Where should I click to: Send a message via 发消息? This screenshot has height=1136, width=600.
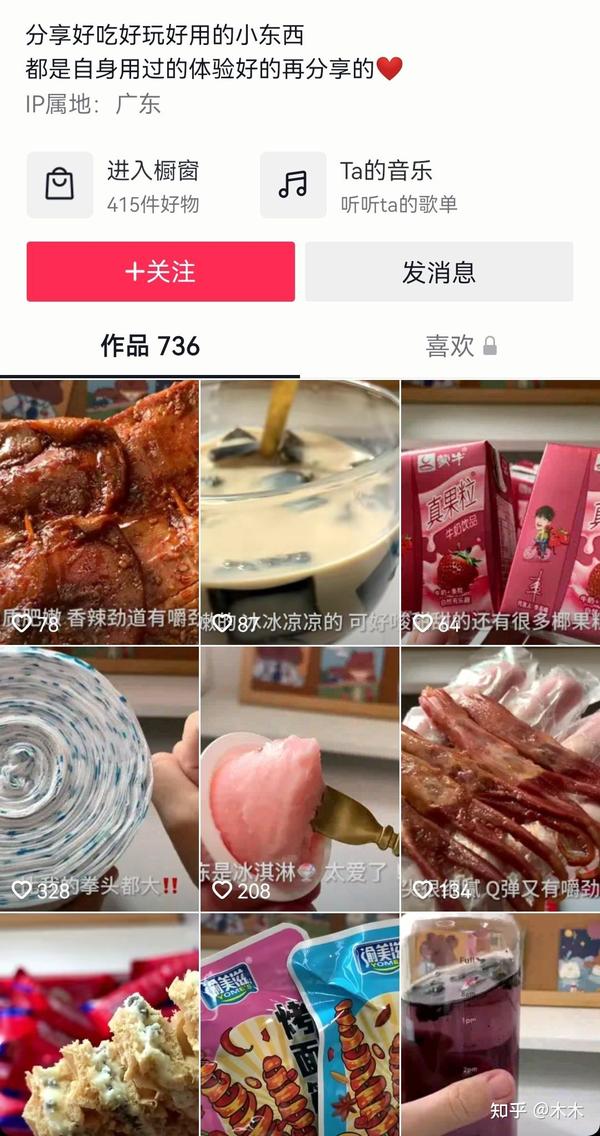pyautogui.click(x=439, y=271)
